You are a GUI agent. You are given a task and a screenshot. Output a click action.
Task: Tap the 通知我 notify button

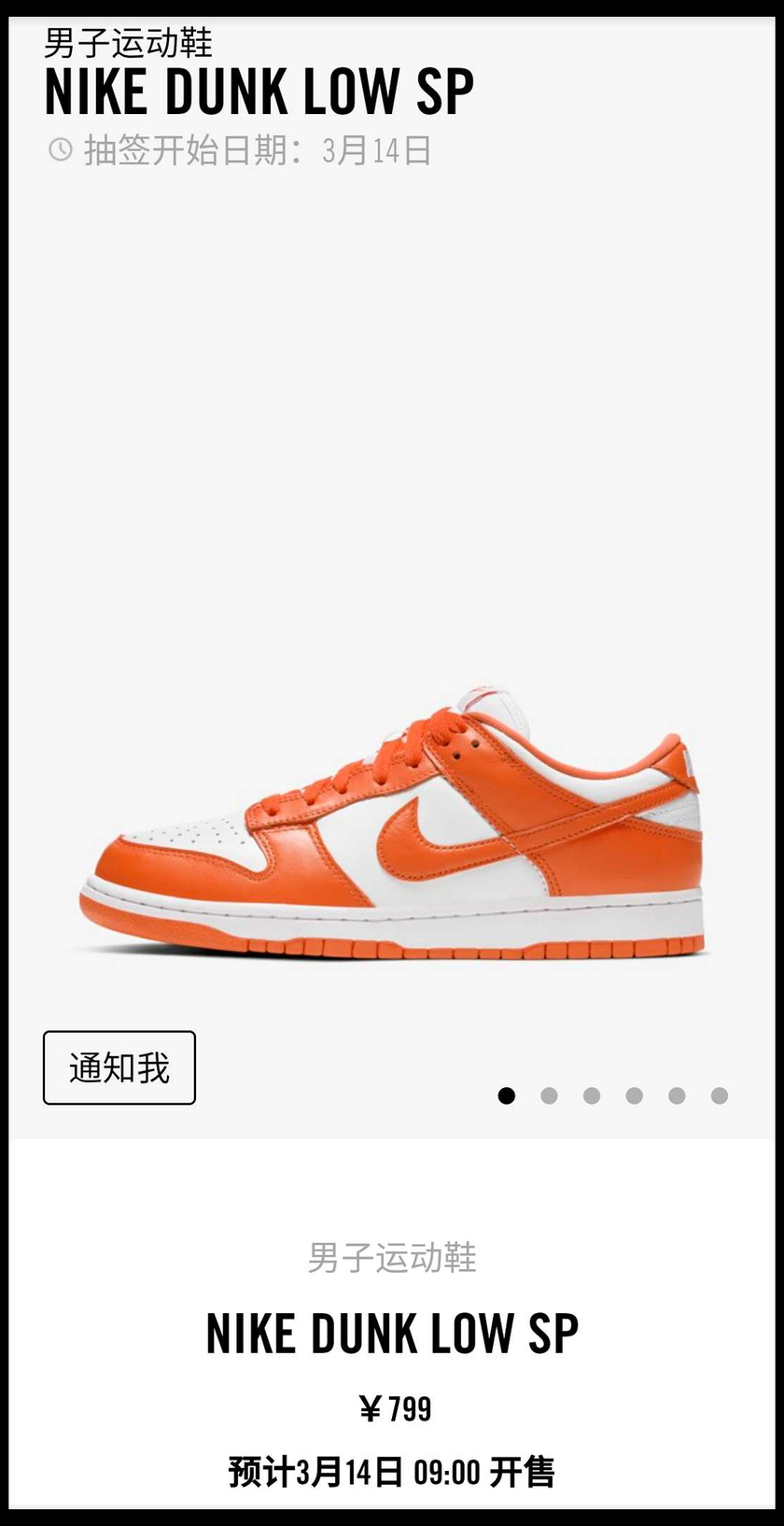click(119, 1067)
